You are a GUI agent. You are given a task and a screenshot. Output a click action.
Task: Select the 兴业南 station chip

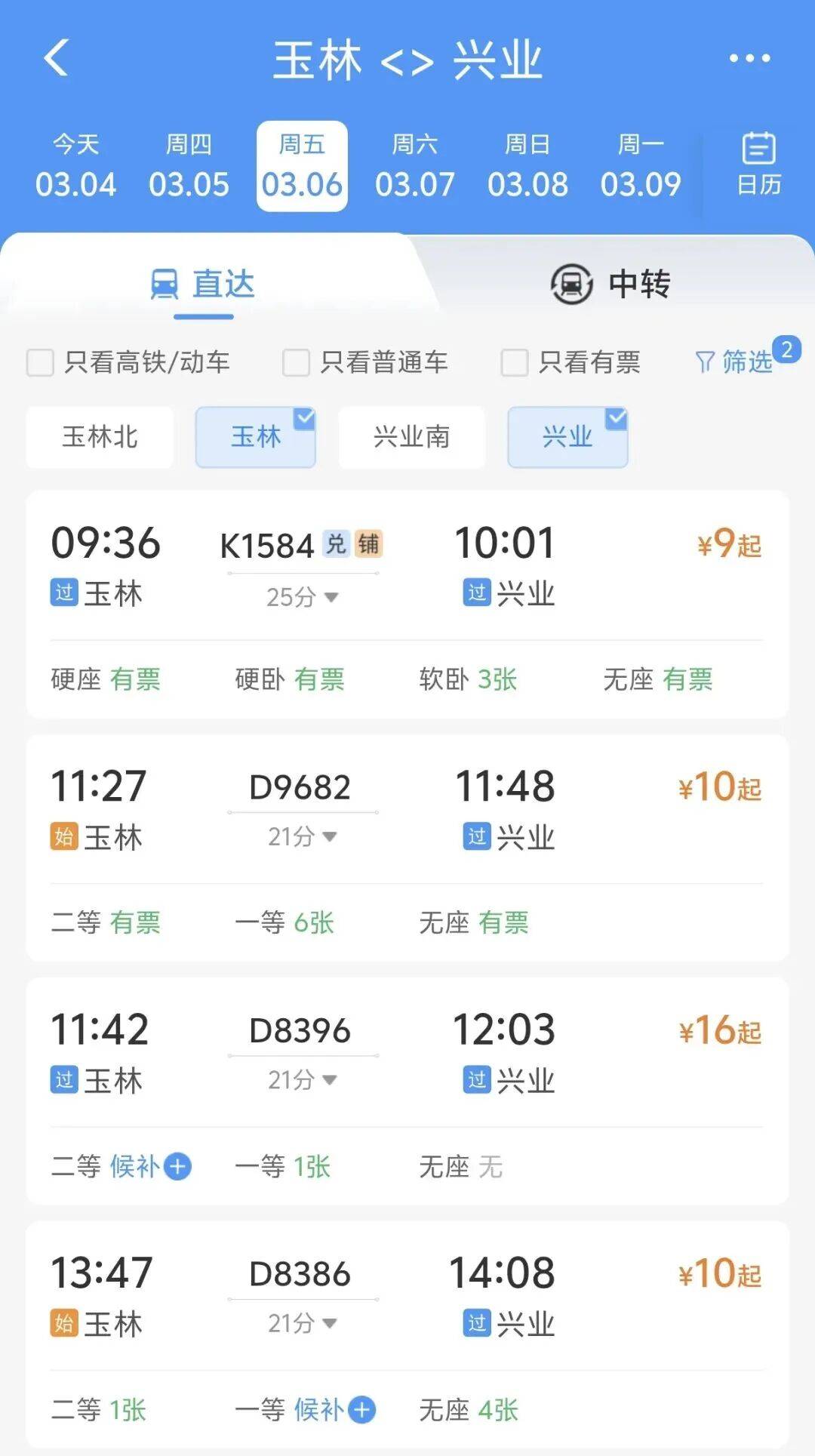tap(411, 437)
